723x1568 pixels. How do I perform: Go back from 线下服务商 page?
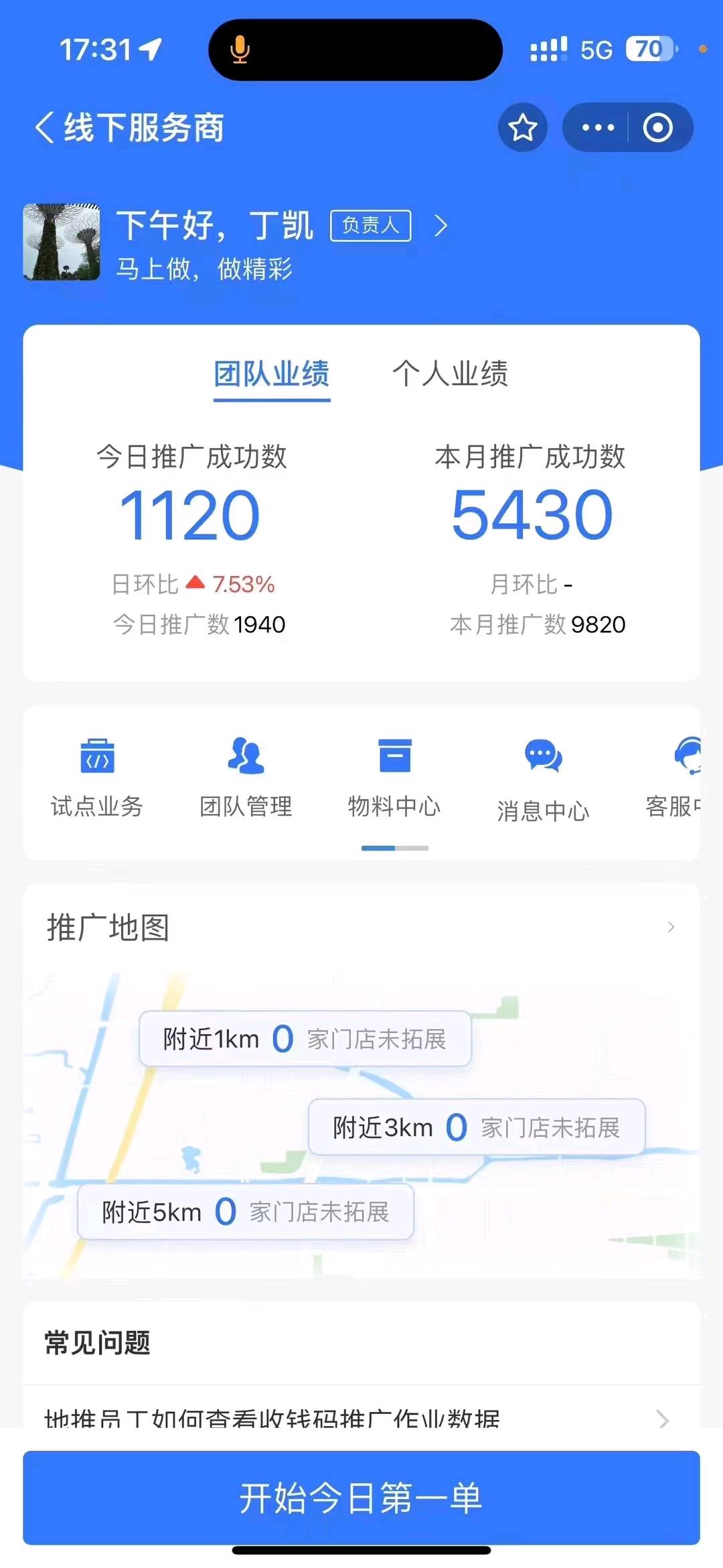(44, 127)
